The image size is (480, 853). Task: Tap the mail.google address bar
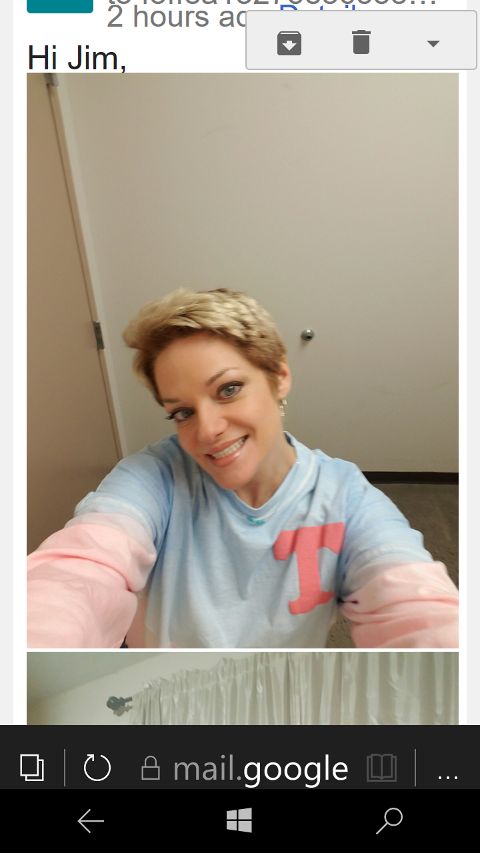click(x=244, y=769)
